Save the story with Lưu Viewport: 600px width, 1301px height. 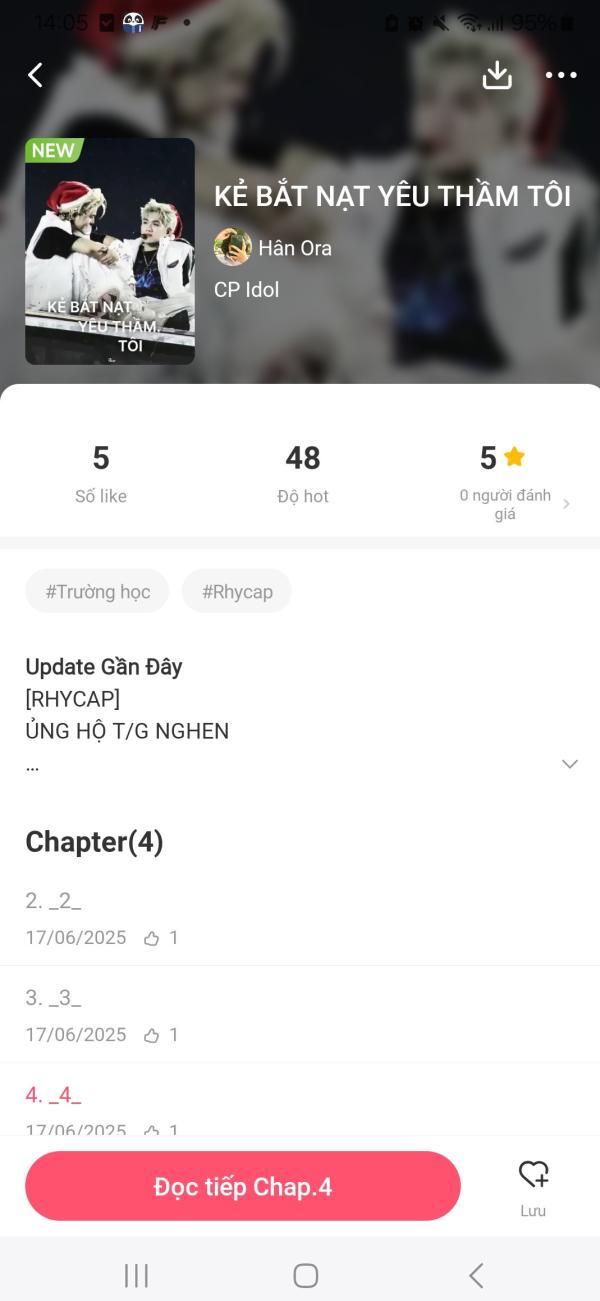pos(533,1186)
